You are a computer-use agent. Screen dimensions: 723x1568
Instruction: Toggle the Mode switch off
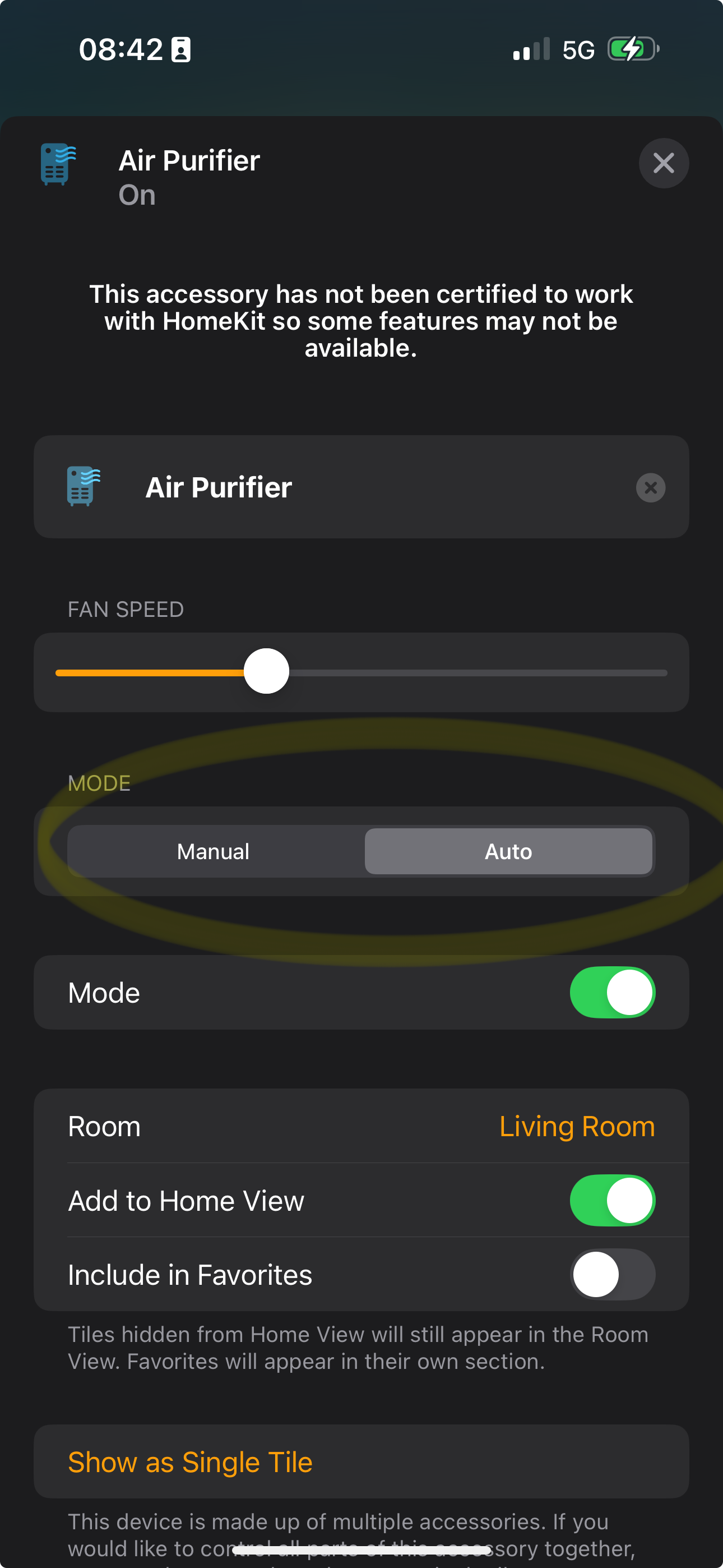click(x=611, y=992)
